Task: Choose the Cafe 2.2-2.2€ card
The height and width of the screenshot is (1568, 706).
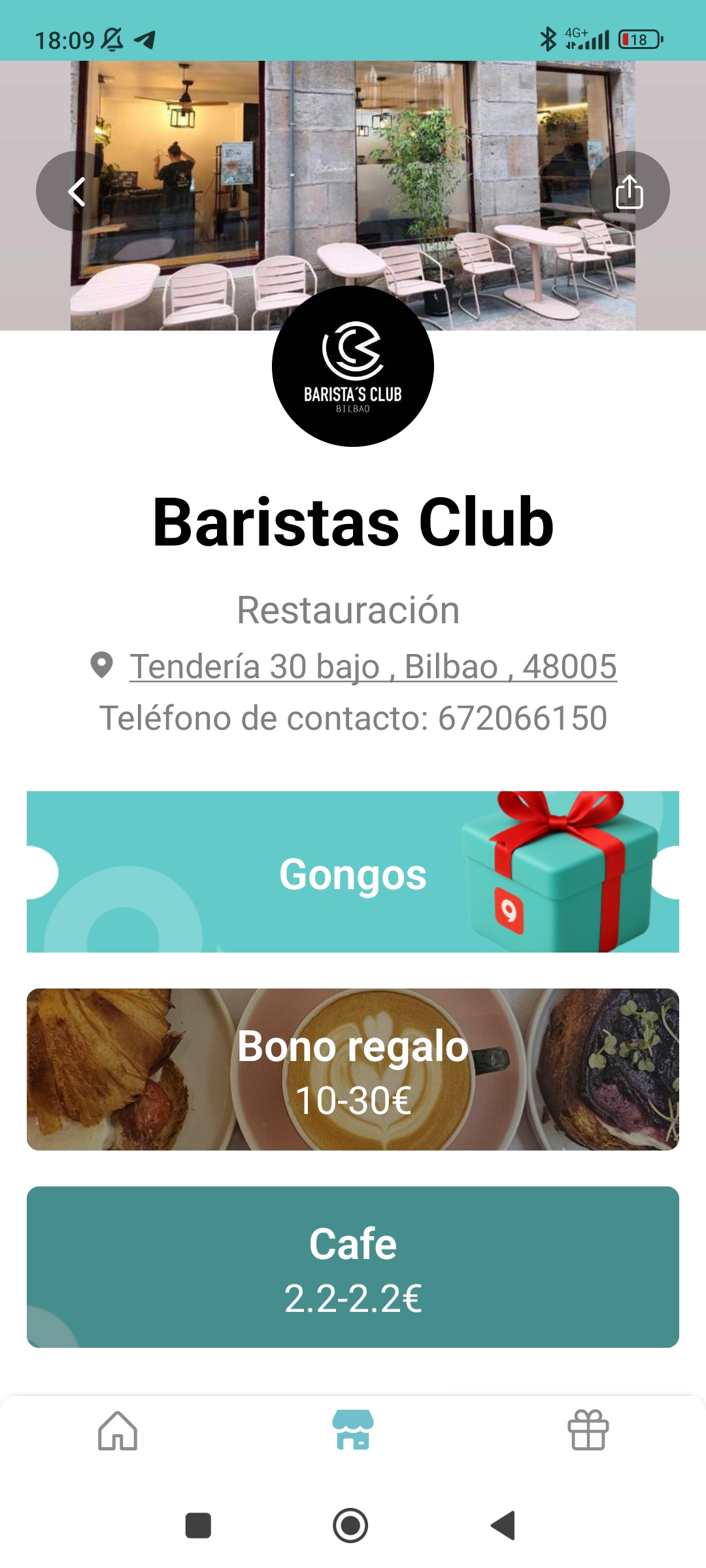Action: [x=353, y=1267]
